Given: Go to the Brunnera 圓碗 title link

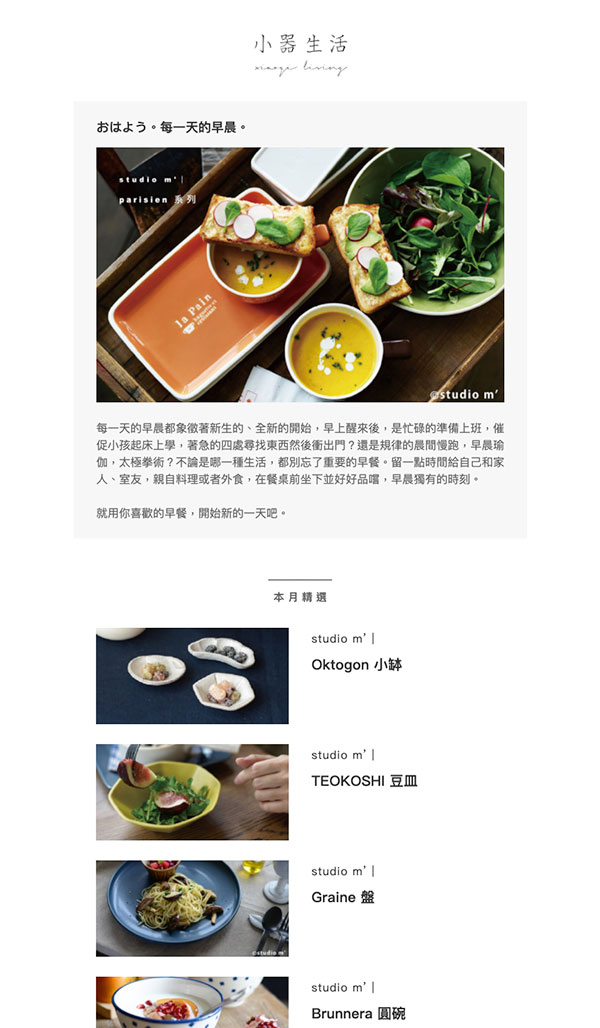Looking at the screenshot, I should click(358, 1013).
